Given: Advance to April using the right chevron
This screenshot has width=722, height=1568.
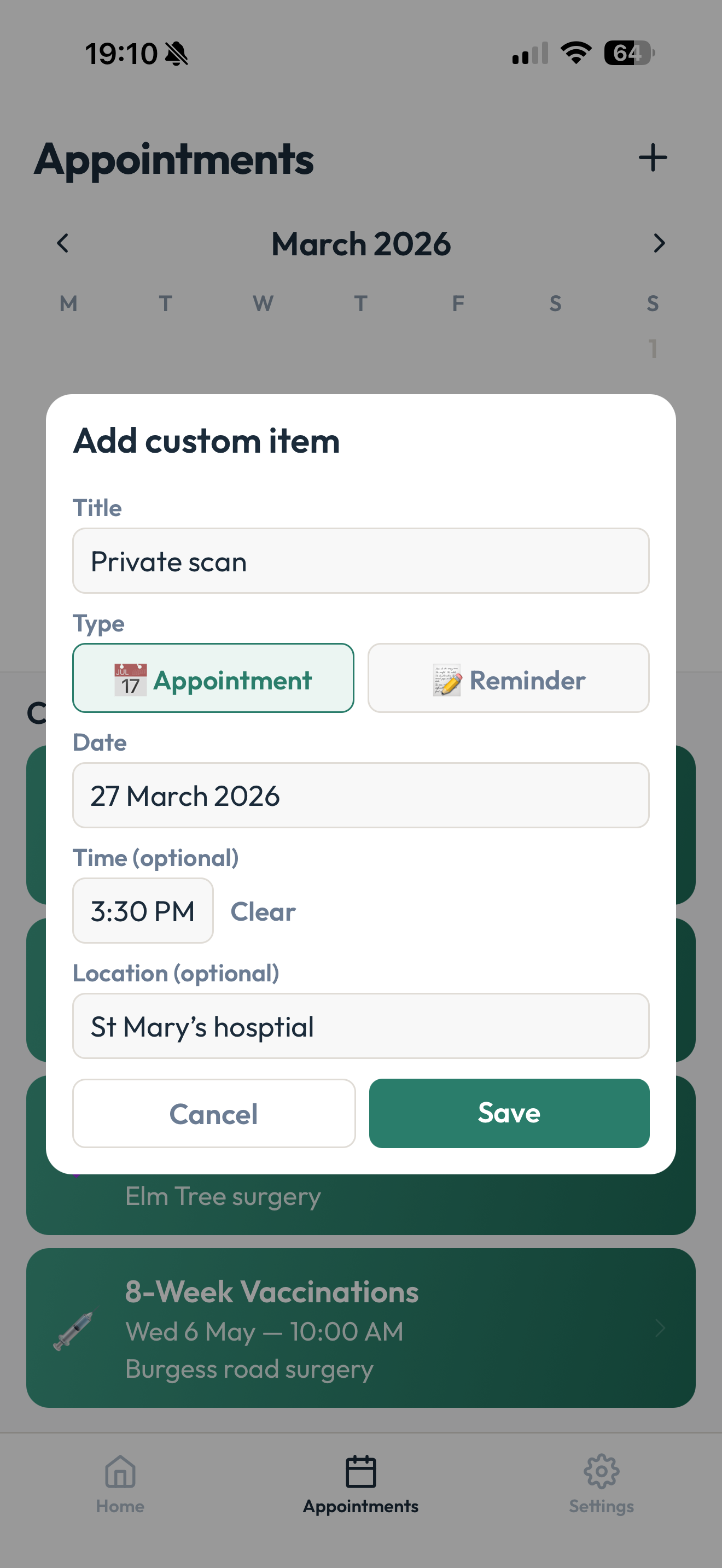Looking at the screenshot, I should tap(659, 243).
